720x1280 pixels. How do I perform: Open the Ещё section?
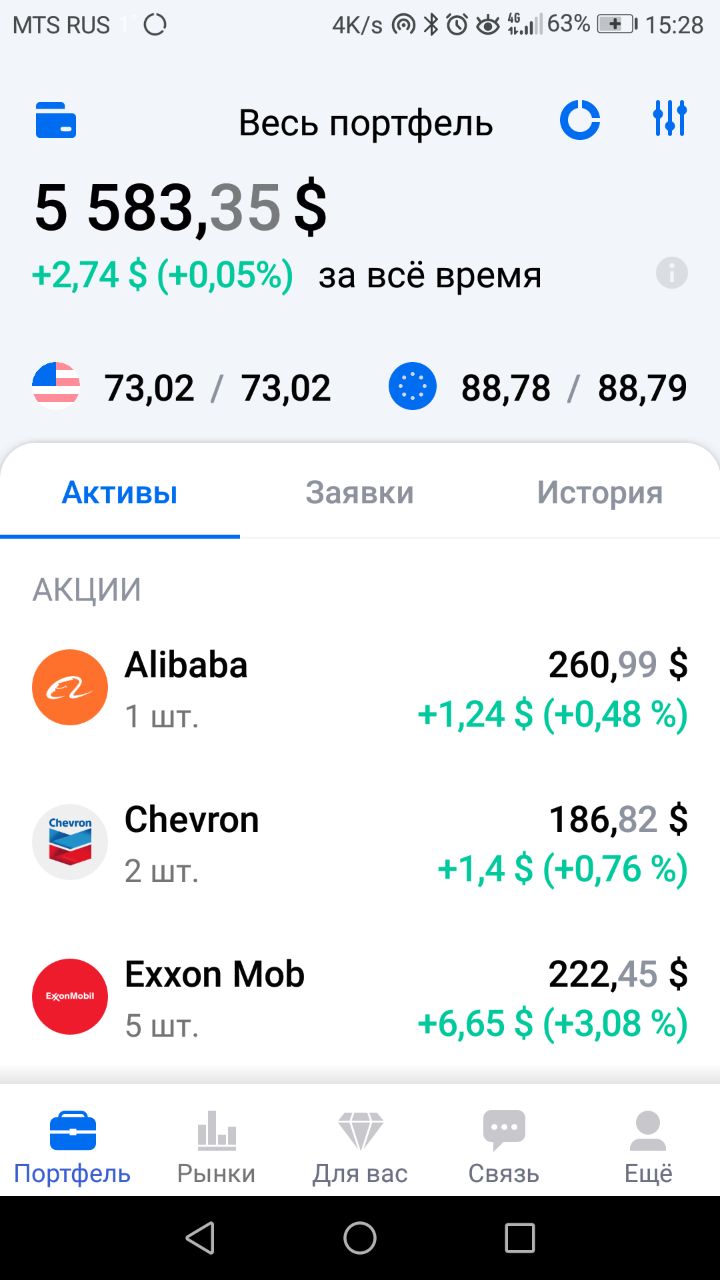[648, 1145]
